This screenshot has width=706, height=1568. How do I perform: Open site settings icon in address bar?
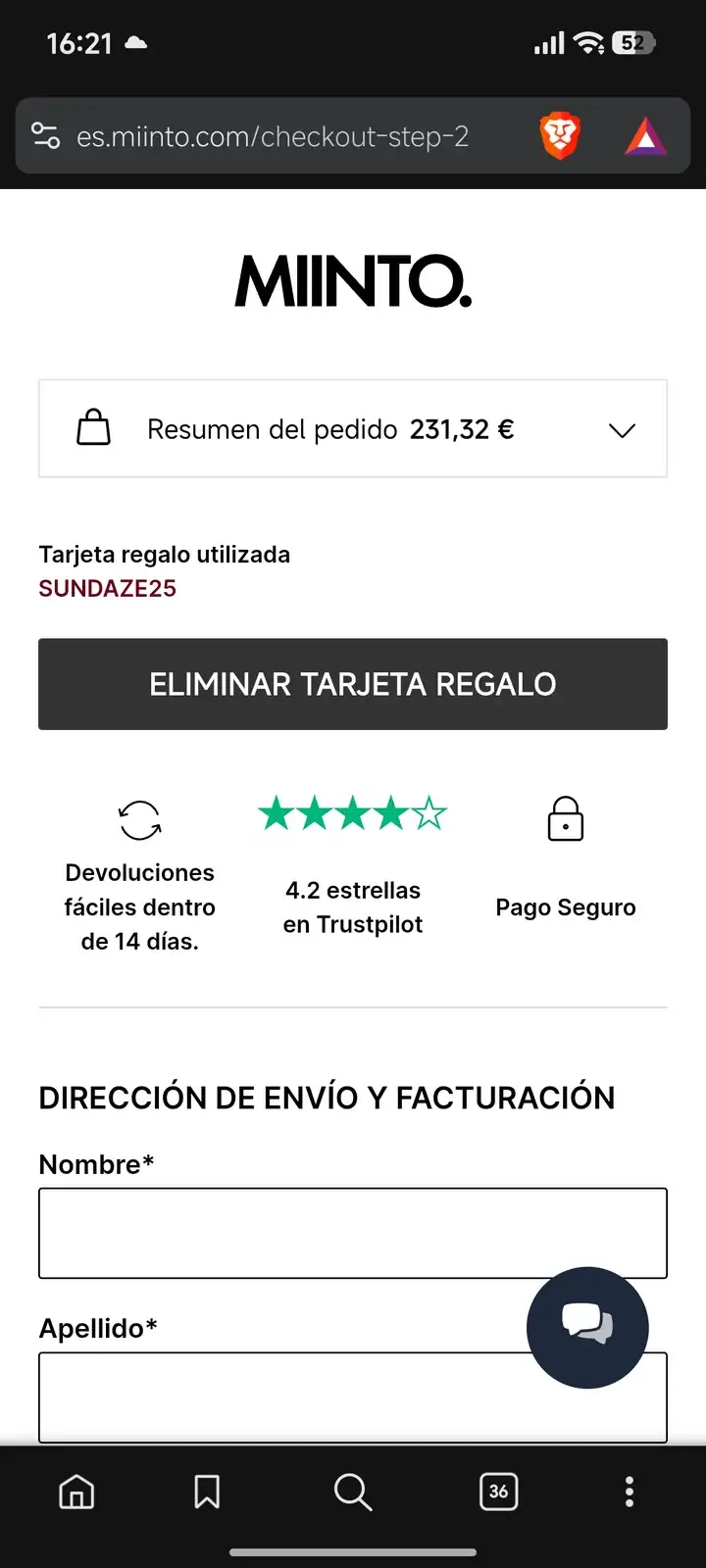point(46,135)
